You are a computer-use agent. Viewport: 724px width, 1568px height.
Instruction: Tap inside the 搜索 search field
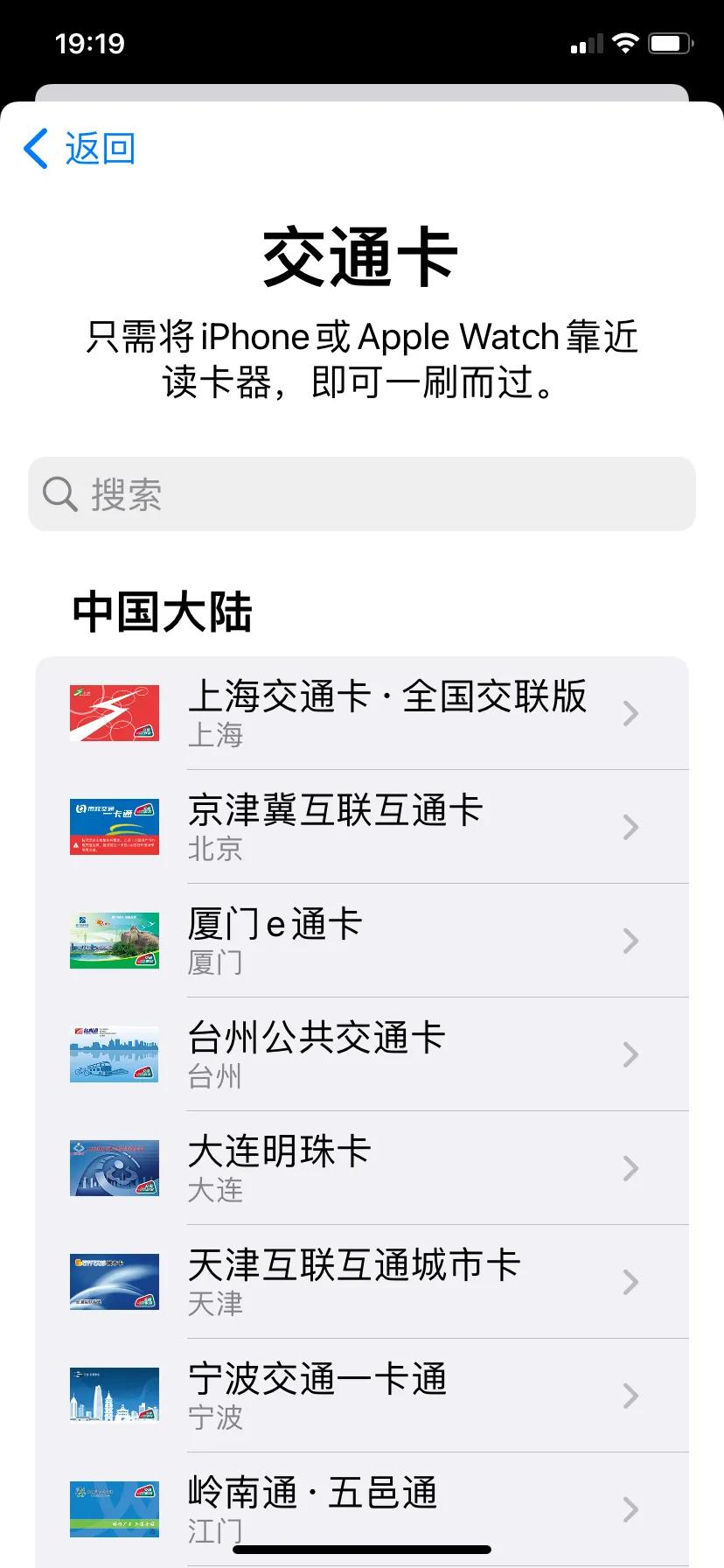click(x=362, y=494)
